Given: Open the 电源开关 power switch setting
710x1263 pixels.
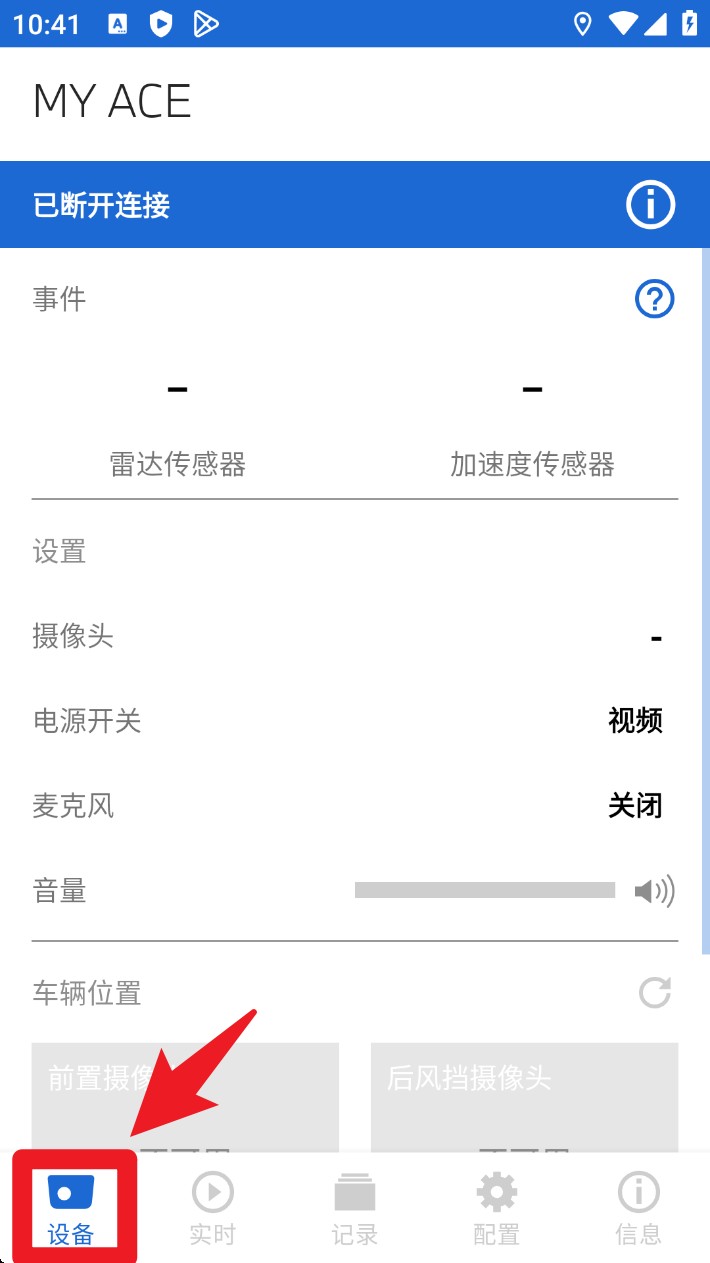Looking at the screenshot, I should tap(355, 720).
